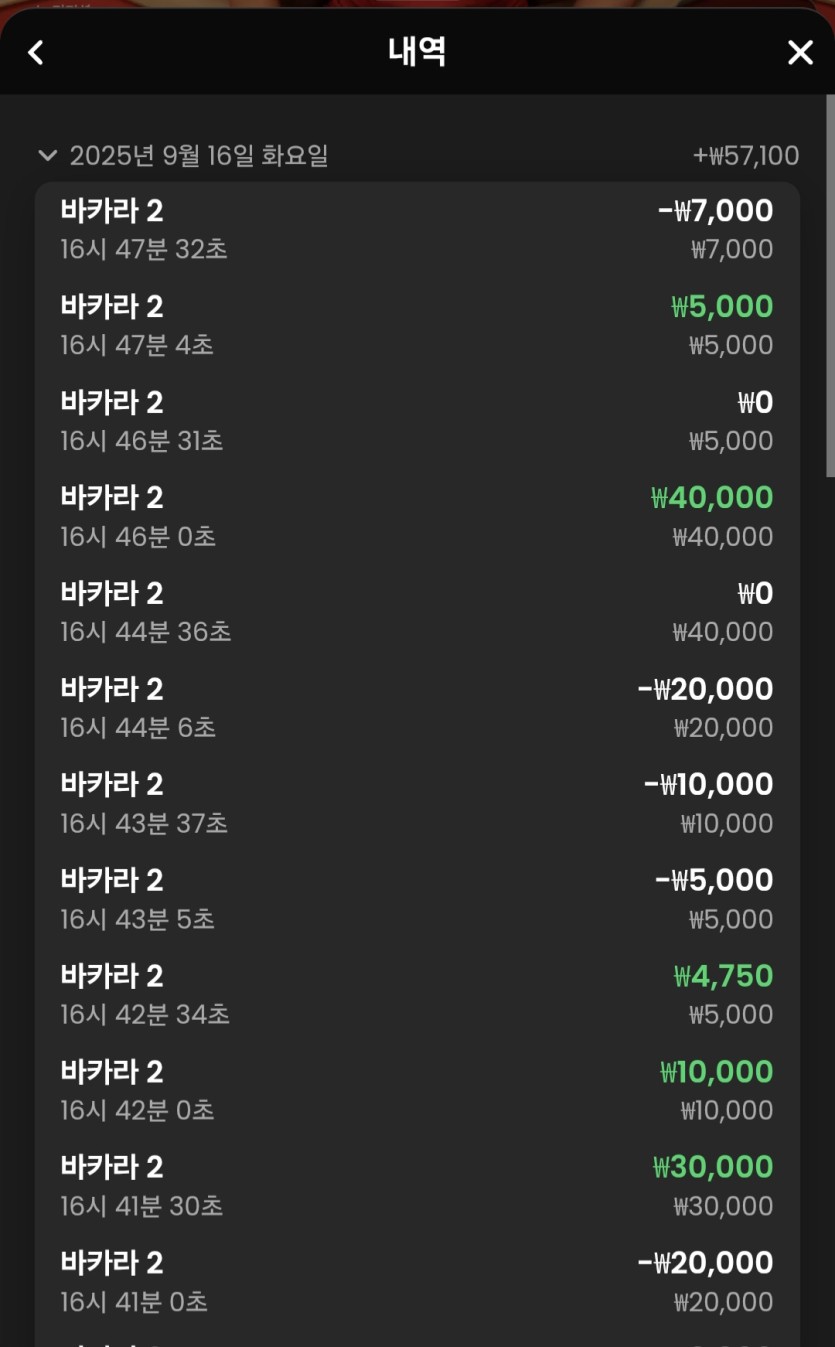Image resolution: width=835 pixels, height=1347 pixels.
Task: Go back using the top-left arrow
Action: [36, 53]
